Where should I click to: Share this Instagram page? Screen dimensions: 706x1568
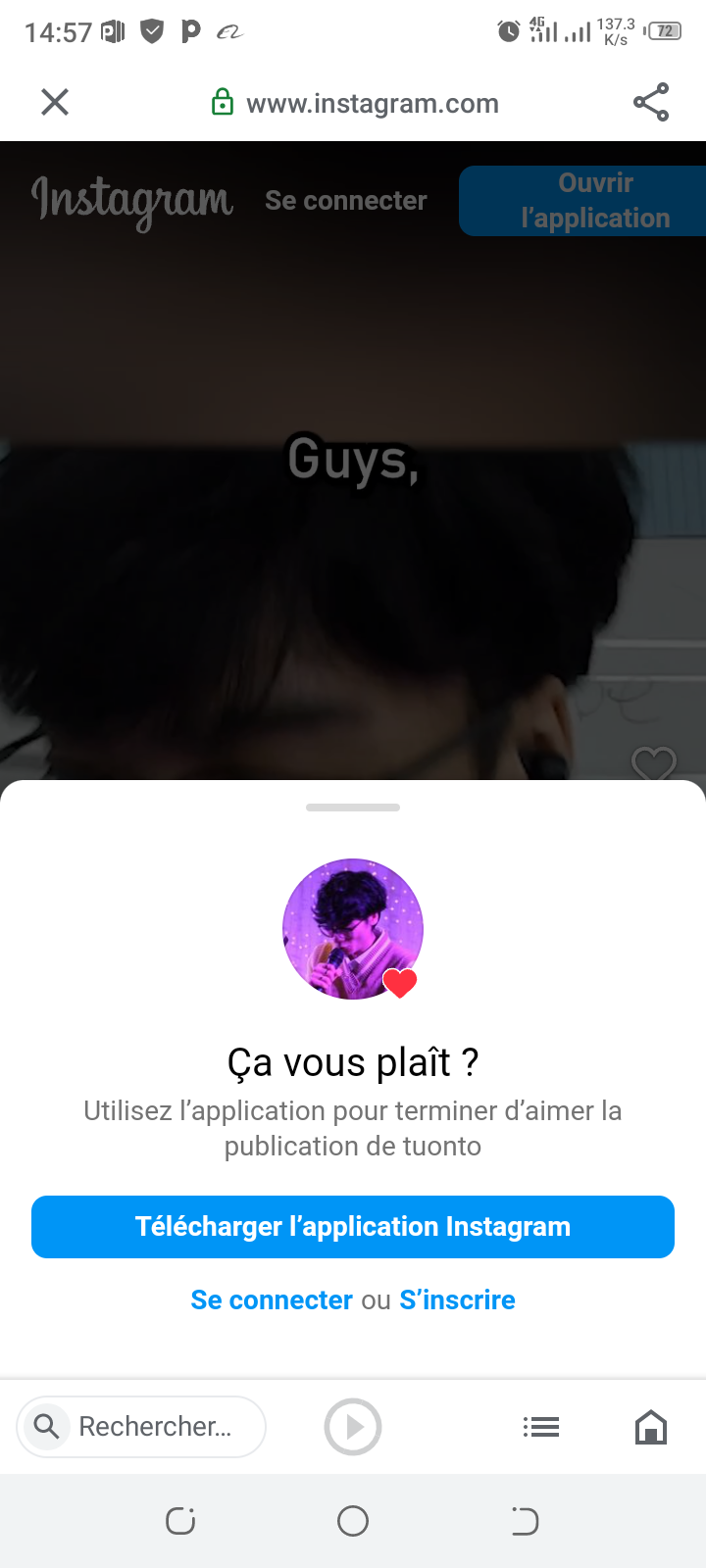coord(651,102)
